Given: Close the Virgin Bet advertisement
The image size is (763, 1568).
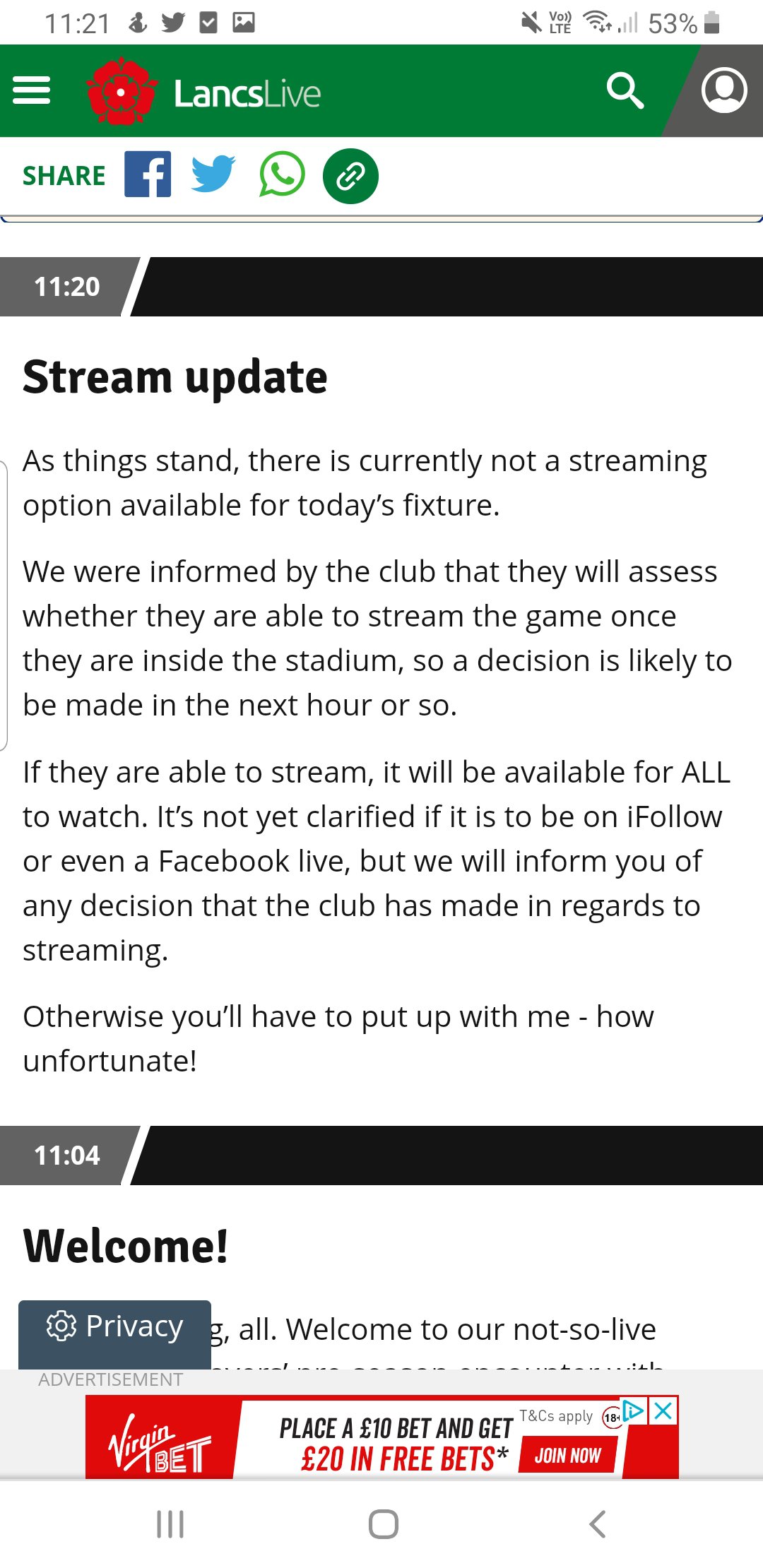Looking at the screenshot, I should 663,1411.
